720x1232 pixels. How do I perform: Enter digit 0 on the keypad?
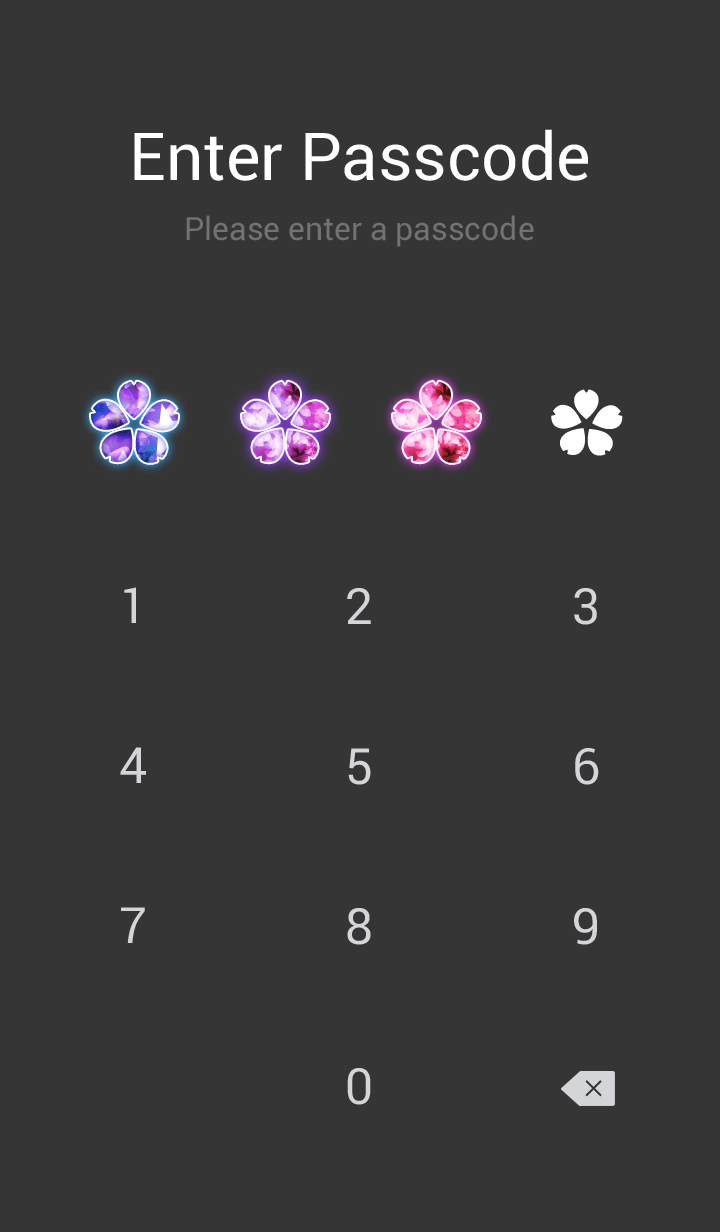(359, 1087)
